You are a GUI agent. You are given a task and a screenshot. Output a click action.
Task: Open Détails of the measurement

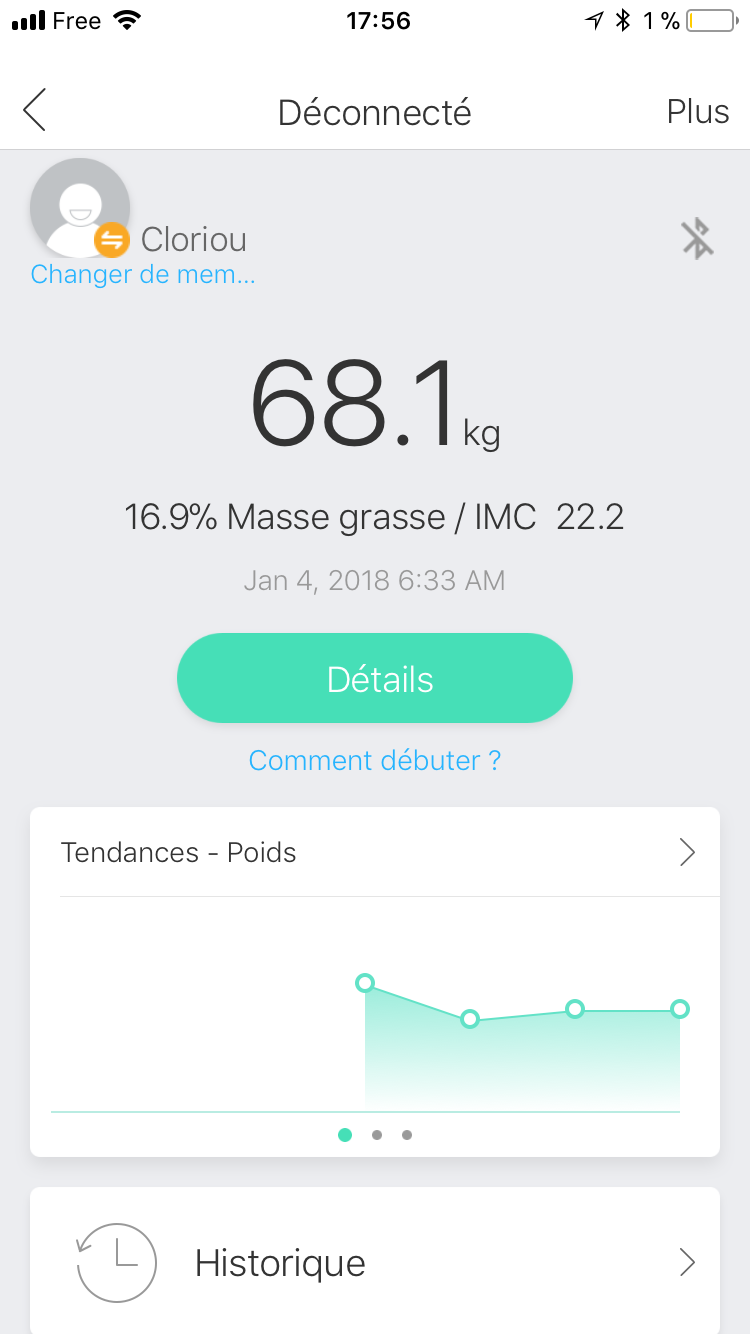(375, 679)
